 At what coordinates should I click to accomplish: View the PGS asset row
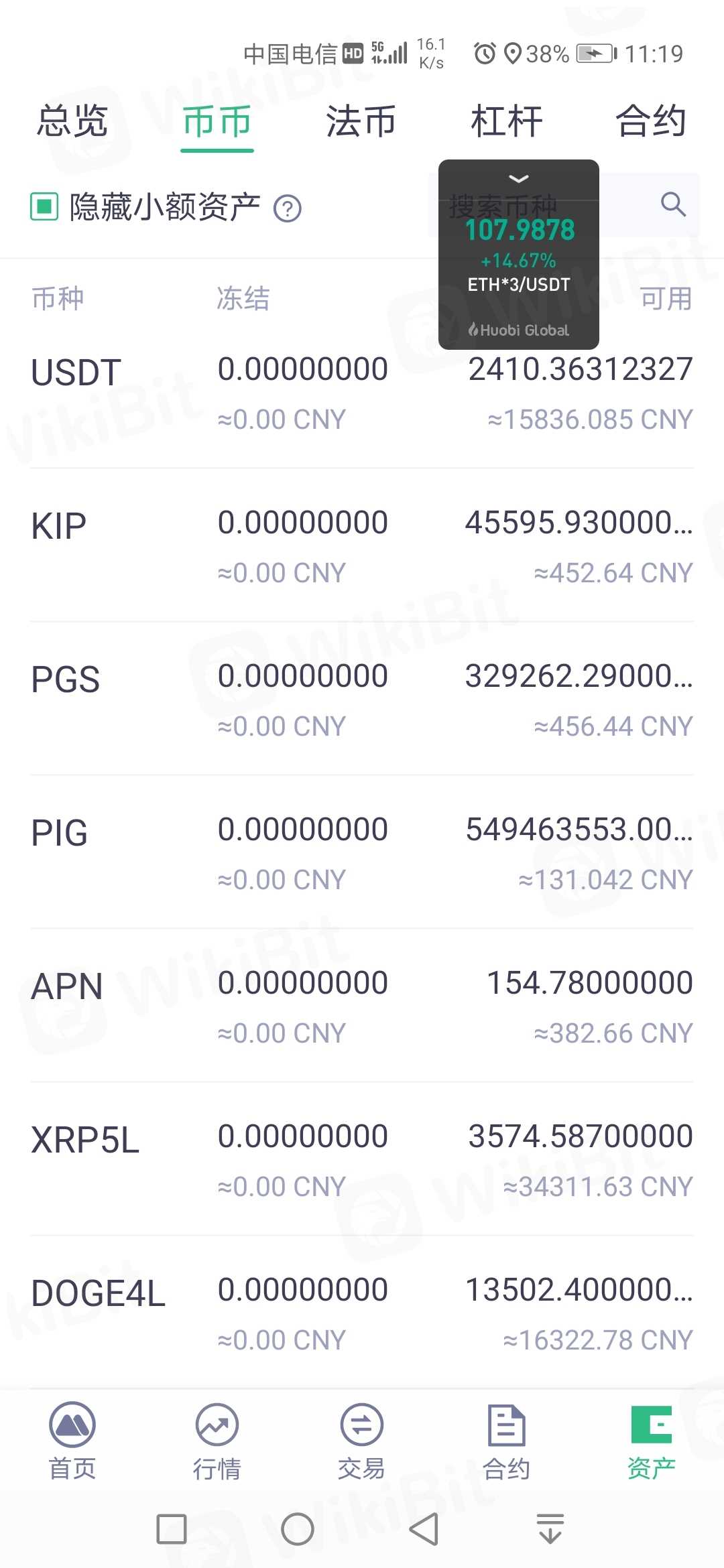point(362,700)
